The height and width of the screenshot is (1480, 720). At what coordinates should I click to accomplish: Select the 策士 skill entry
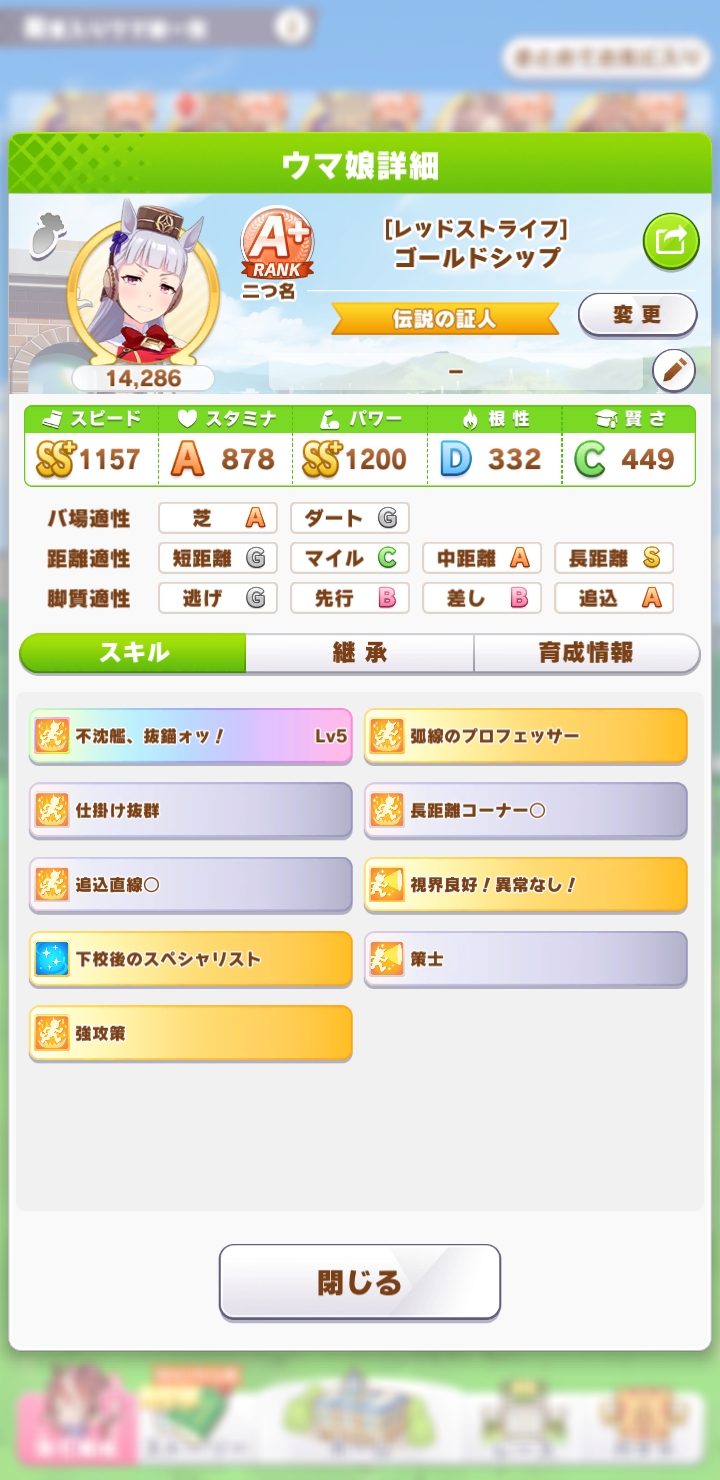coord(525,959)
